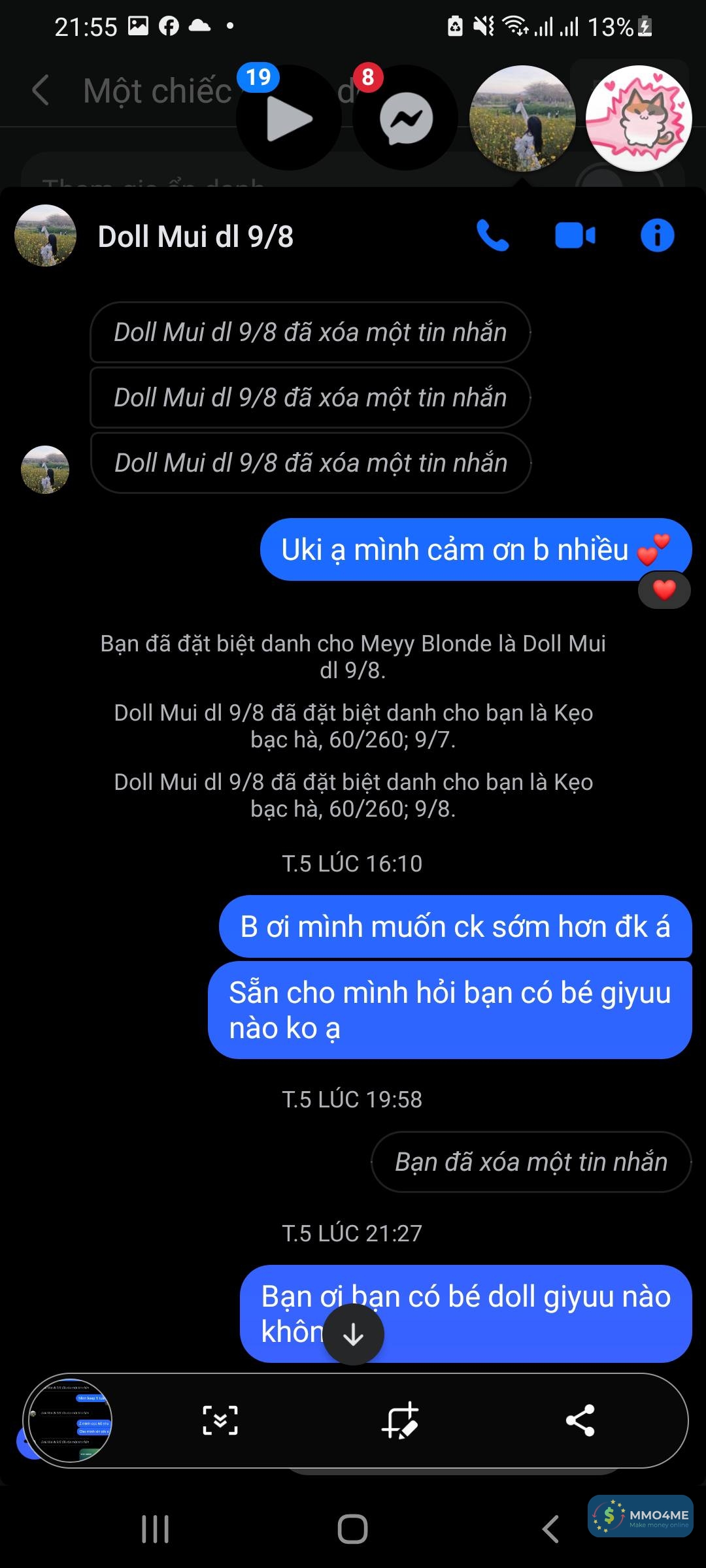Viewport: 706px width, 1568px height.
Task: View heart reaction on thank-you message
Action: coord(664,590)
